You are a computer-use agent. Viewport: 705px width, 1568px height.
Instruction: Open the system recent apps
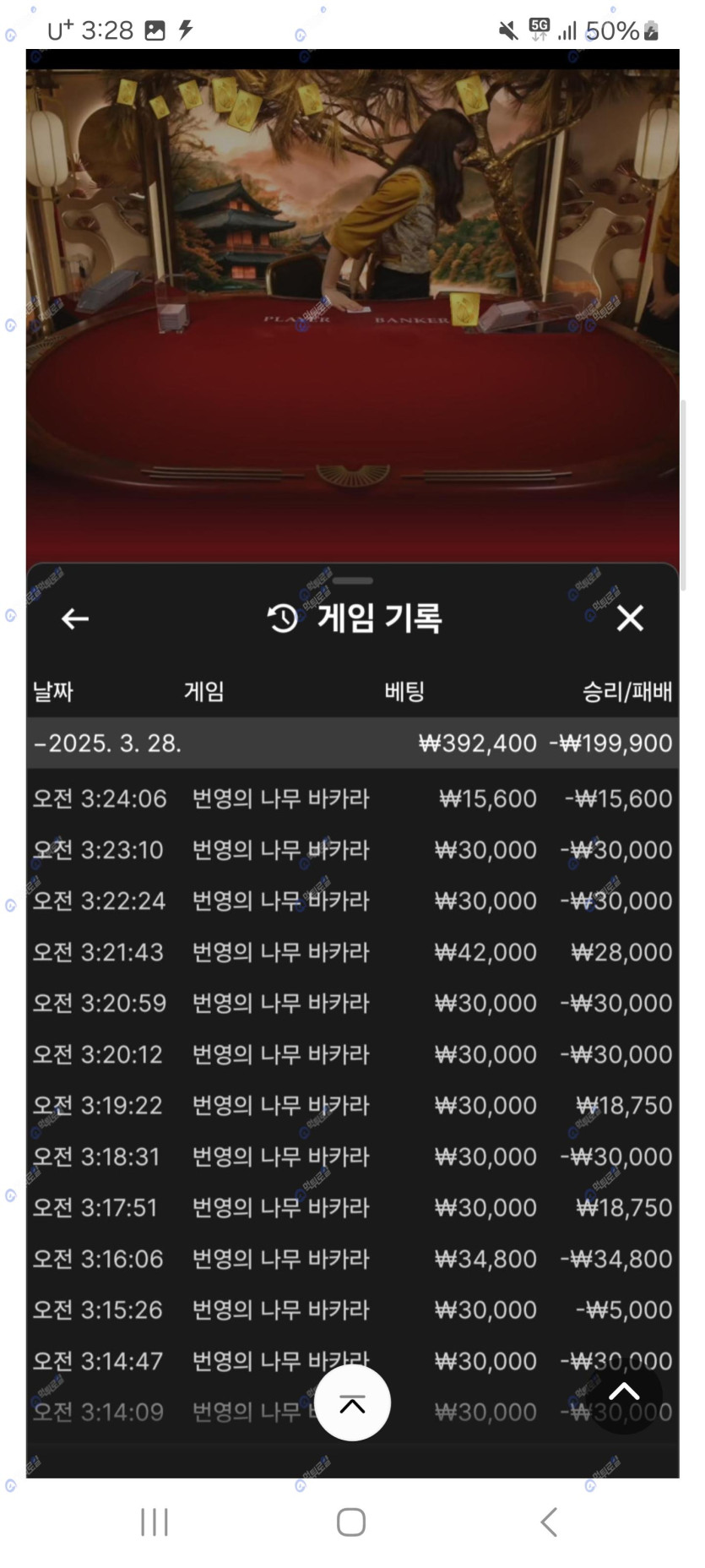click(155, 1522)
